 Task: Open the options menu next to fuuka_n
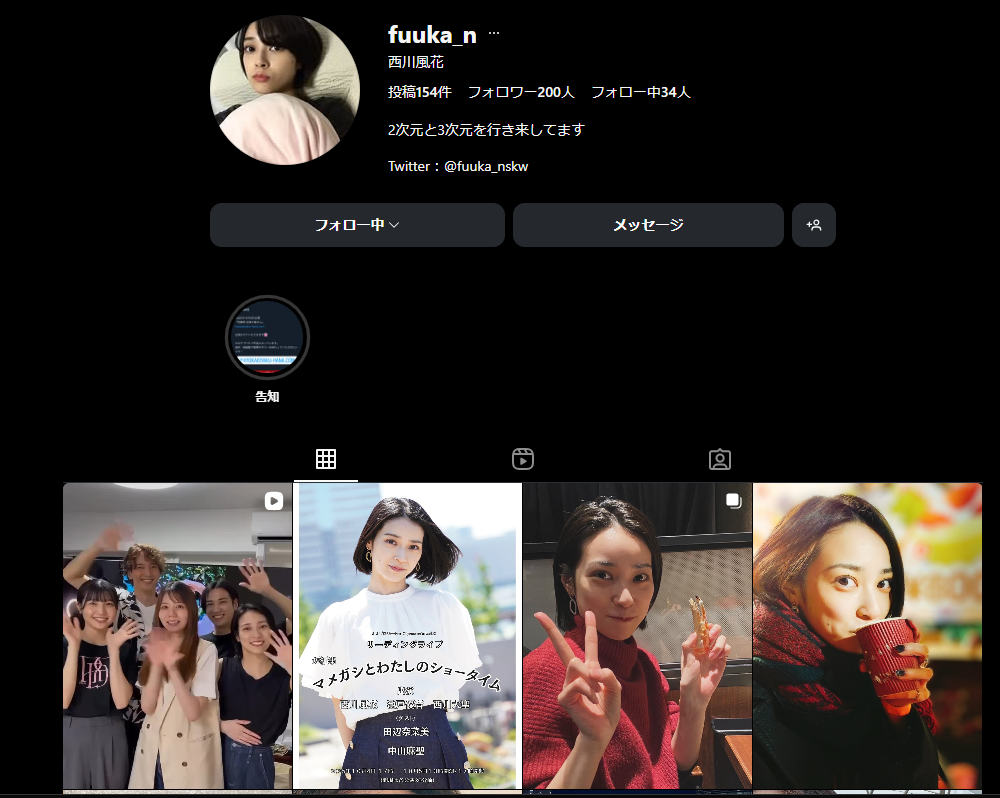tap(494, 35)
